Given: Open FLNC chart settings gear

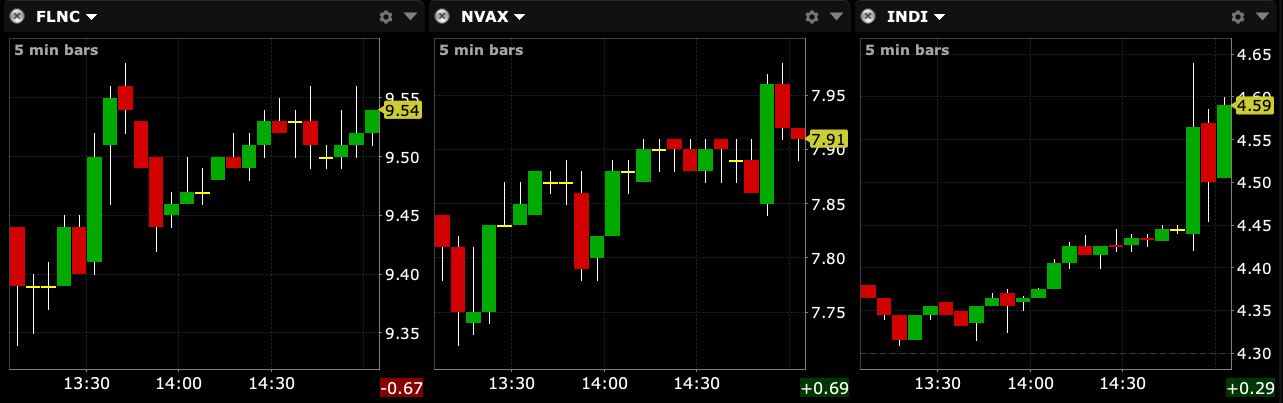Looking at the screenshot, I should (x=387, y=17).
